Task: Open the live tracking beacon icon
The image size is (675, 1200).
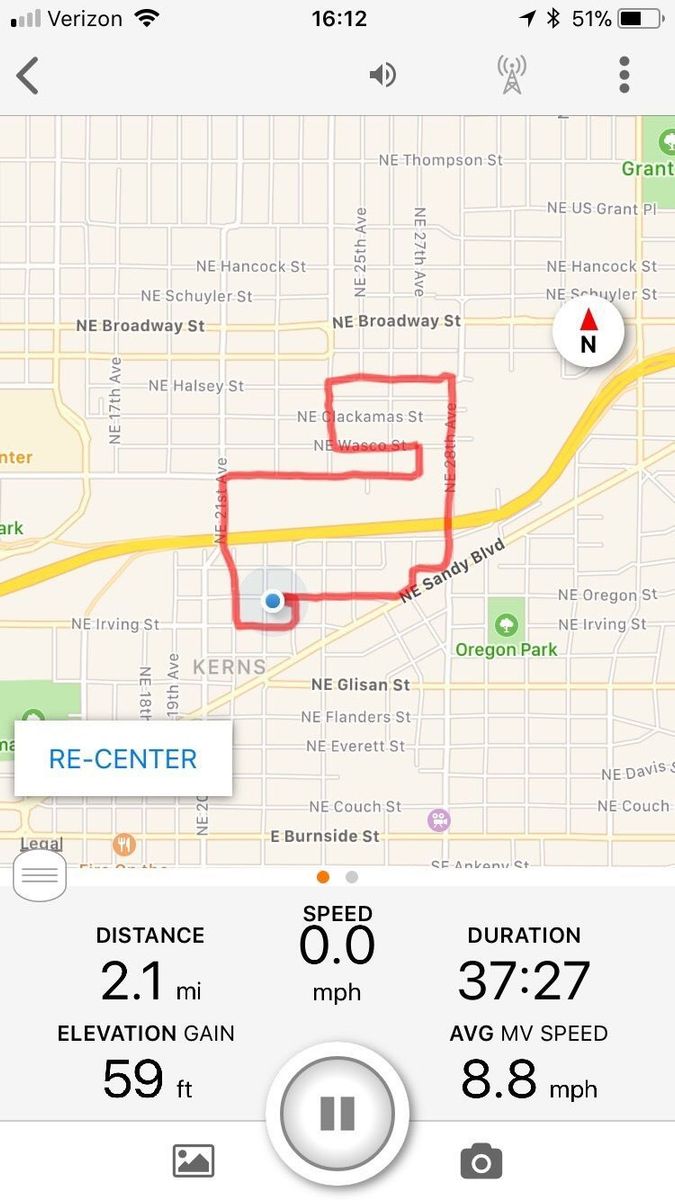Action: (x=512, y=75)
